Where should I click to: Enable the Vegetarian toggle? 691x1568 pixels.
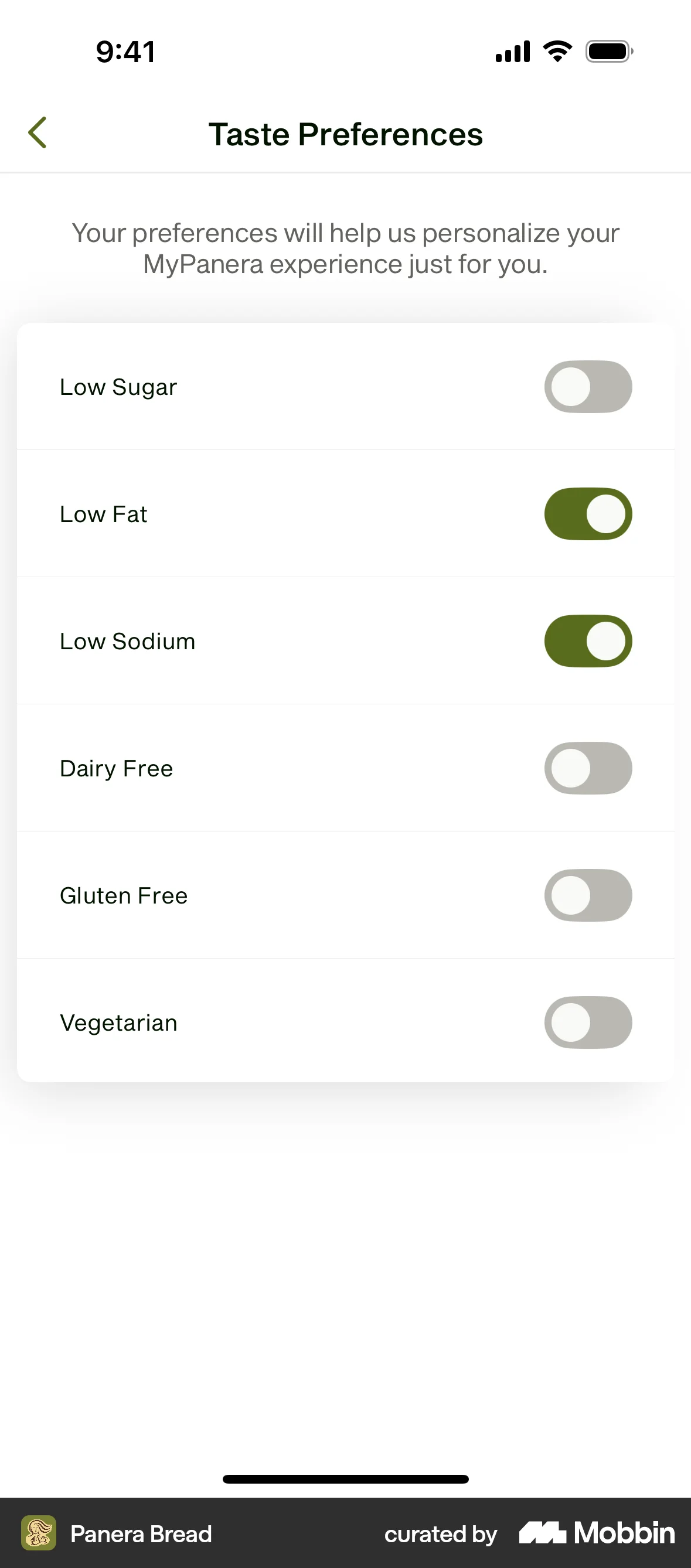[587, 1022]
